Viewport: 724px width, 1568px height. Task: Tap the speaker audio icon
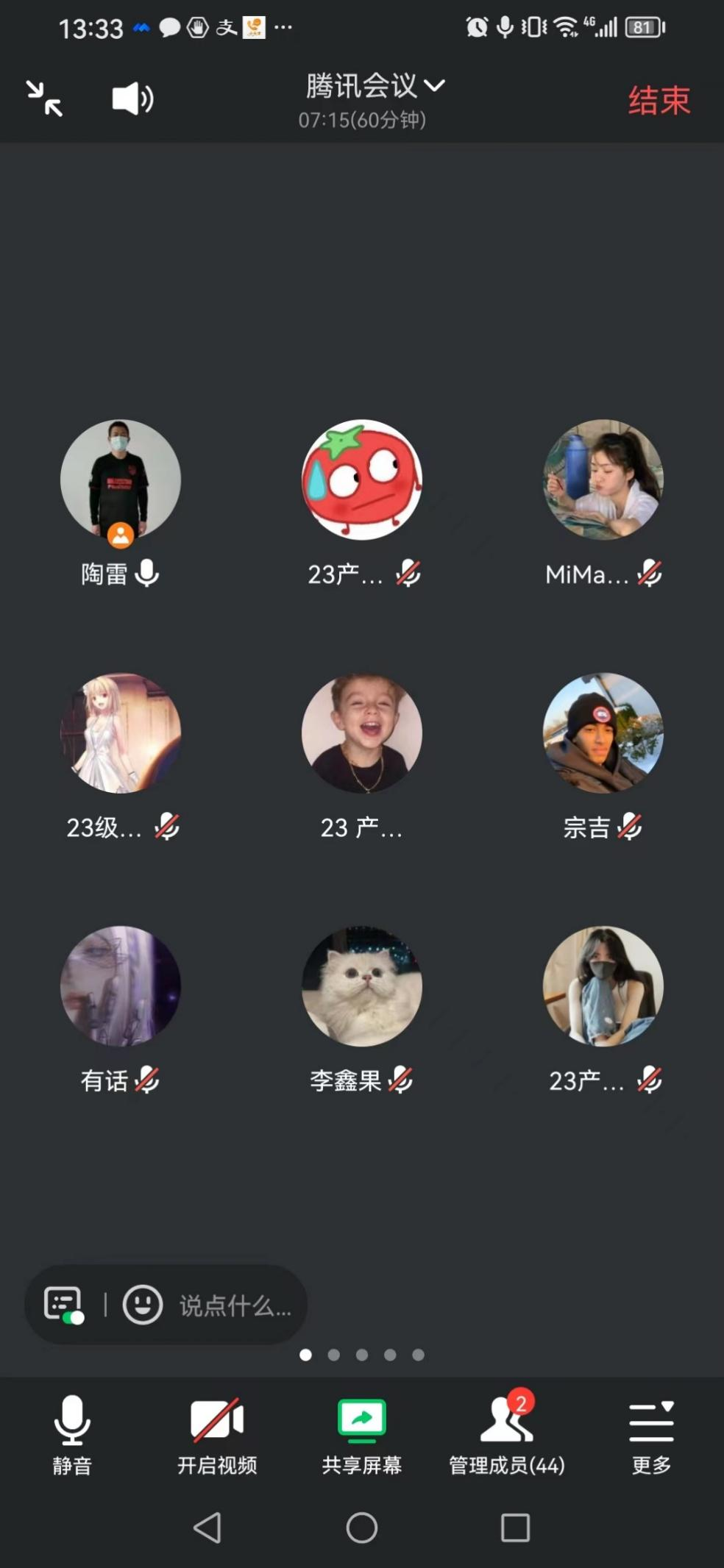pyautogui.click(x=132, y=99)
